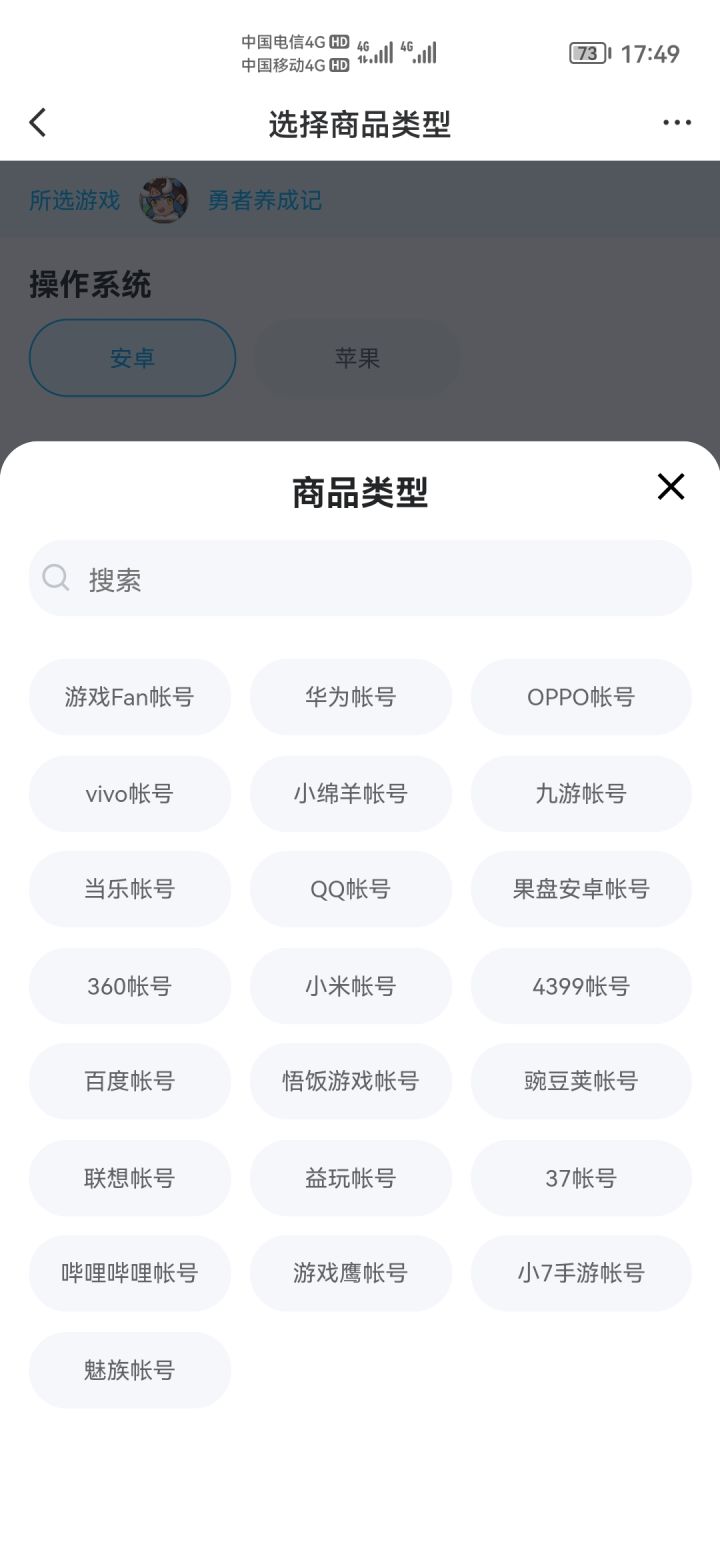Select 游戏Fan帐号 type
The width and height of the screenshot is (720, 1560).
[130, 697]
